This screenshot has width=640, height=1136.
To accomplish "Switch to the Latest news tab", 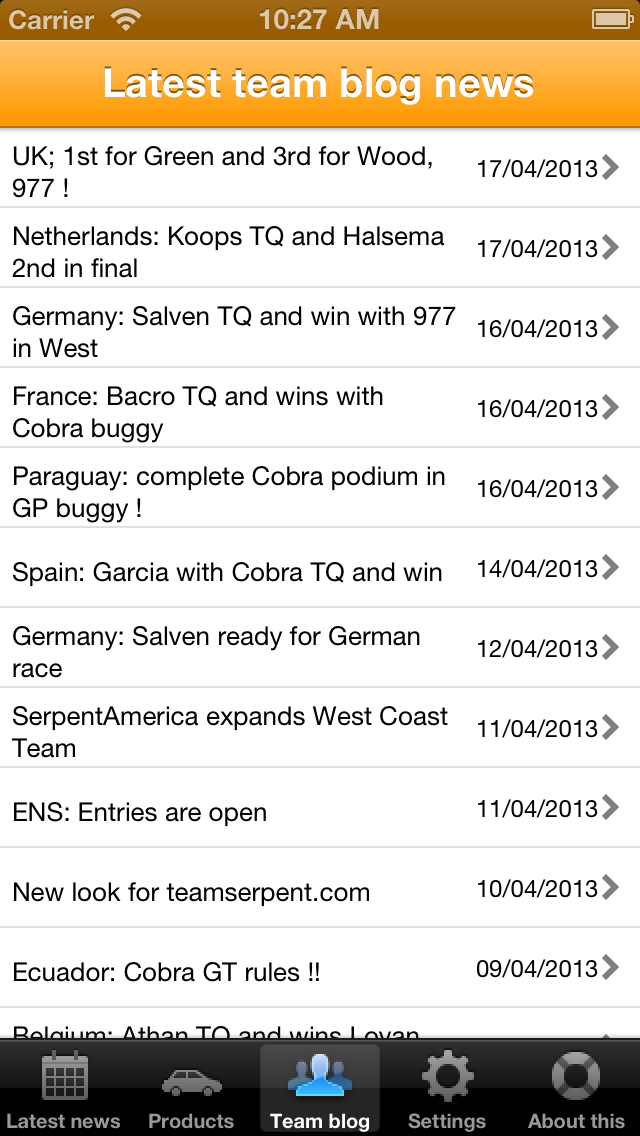I will 64,1089.
